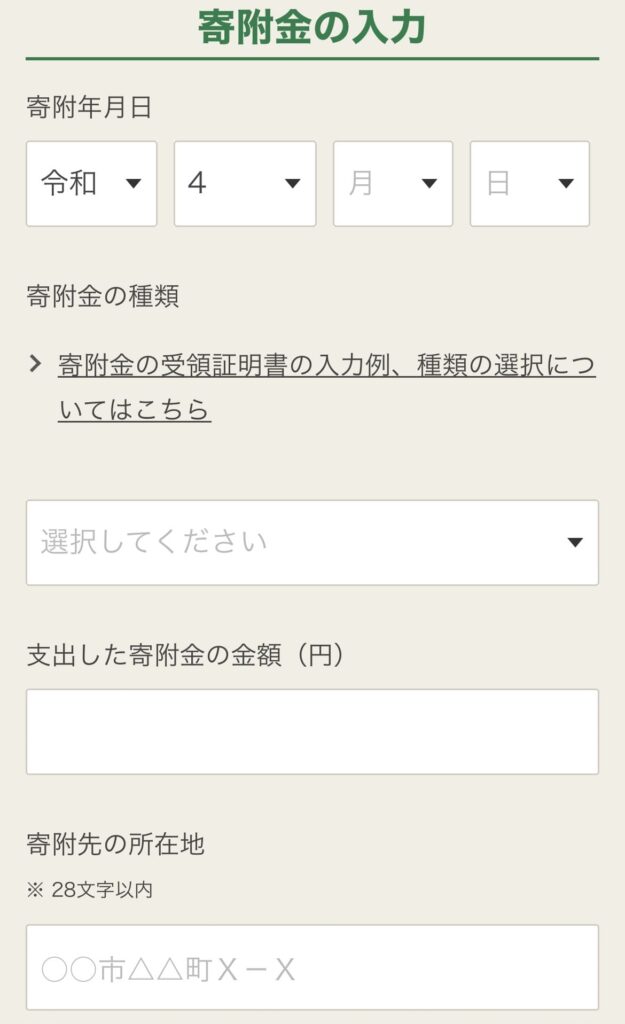
Task: Select the donation month (月) dropdown
Action: [x=392, y=184]
